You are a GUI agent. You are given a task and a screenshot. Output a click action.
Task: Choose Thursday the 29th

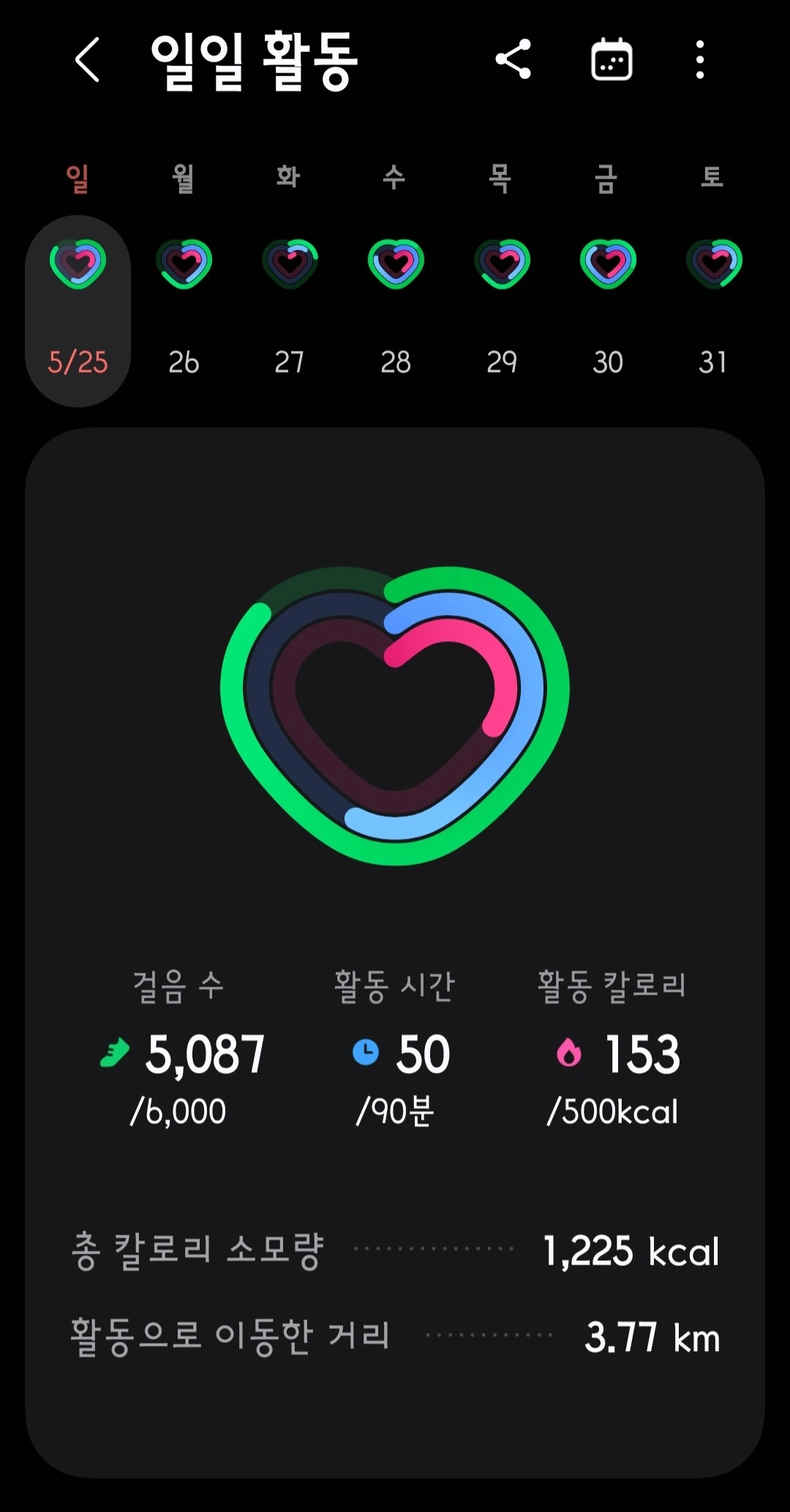pos(502,310)
